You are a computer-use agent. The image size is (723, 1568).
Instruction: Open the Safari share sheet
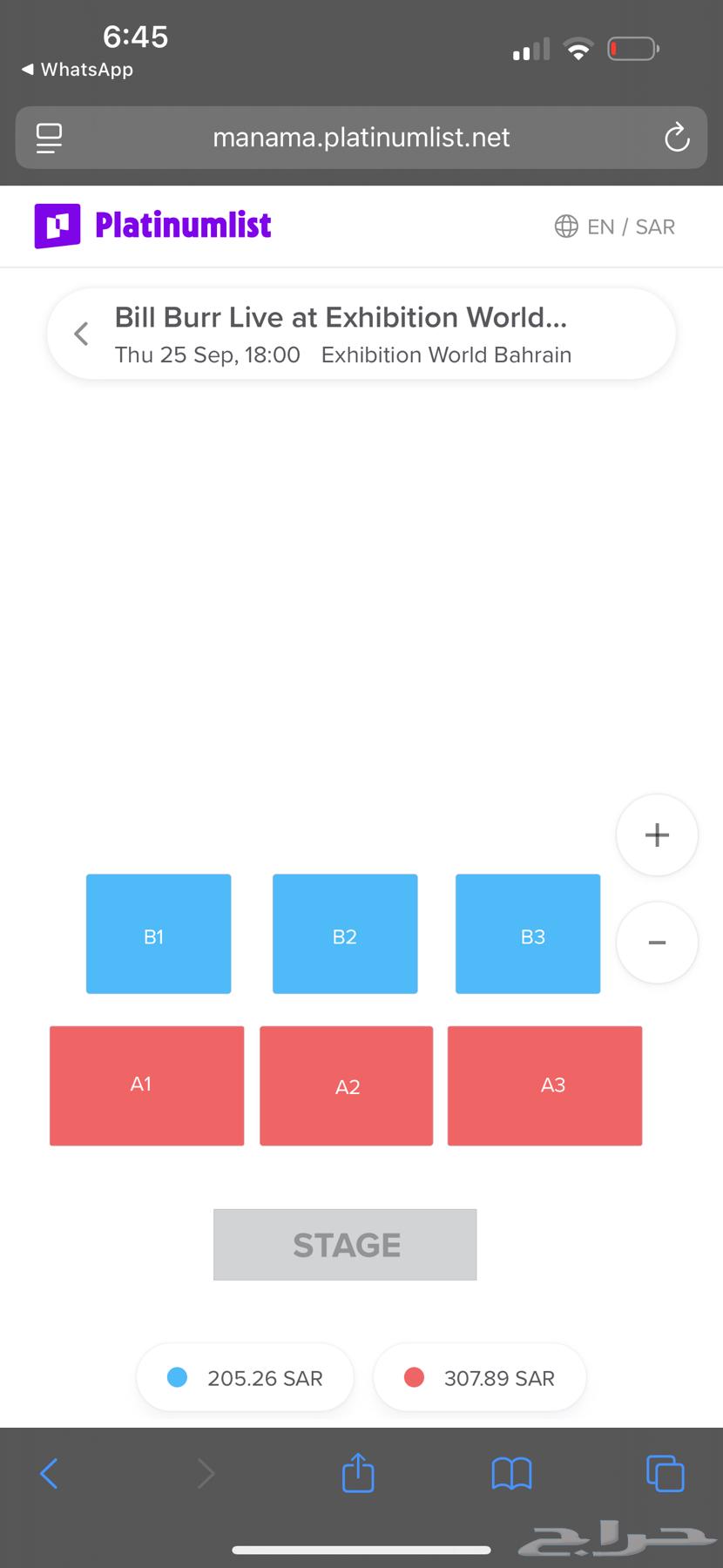pos(358,1473)
